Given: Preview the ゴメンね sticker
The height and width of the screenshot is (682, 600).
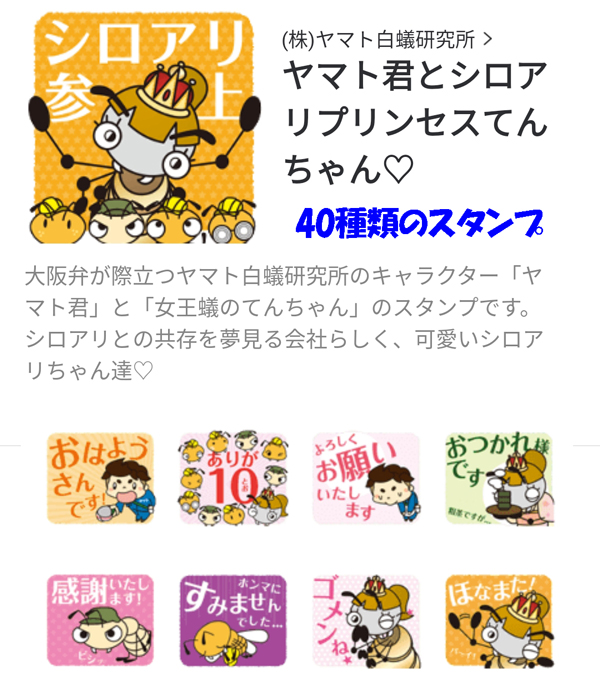Looking at the screenshot, I should [x=366, y=620].
